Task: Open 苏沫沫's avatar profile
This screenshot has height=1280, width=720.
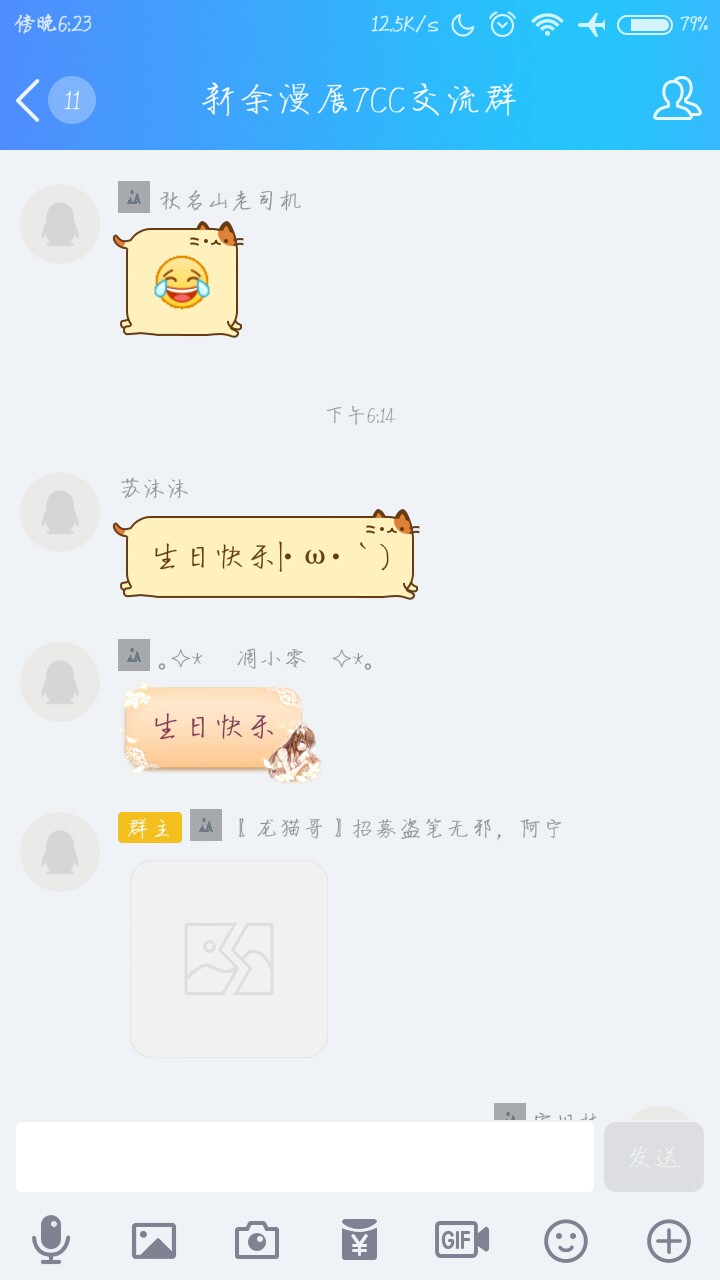Action: tap(60, 512)
